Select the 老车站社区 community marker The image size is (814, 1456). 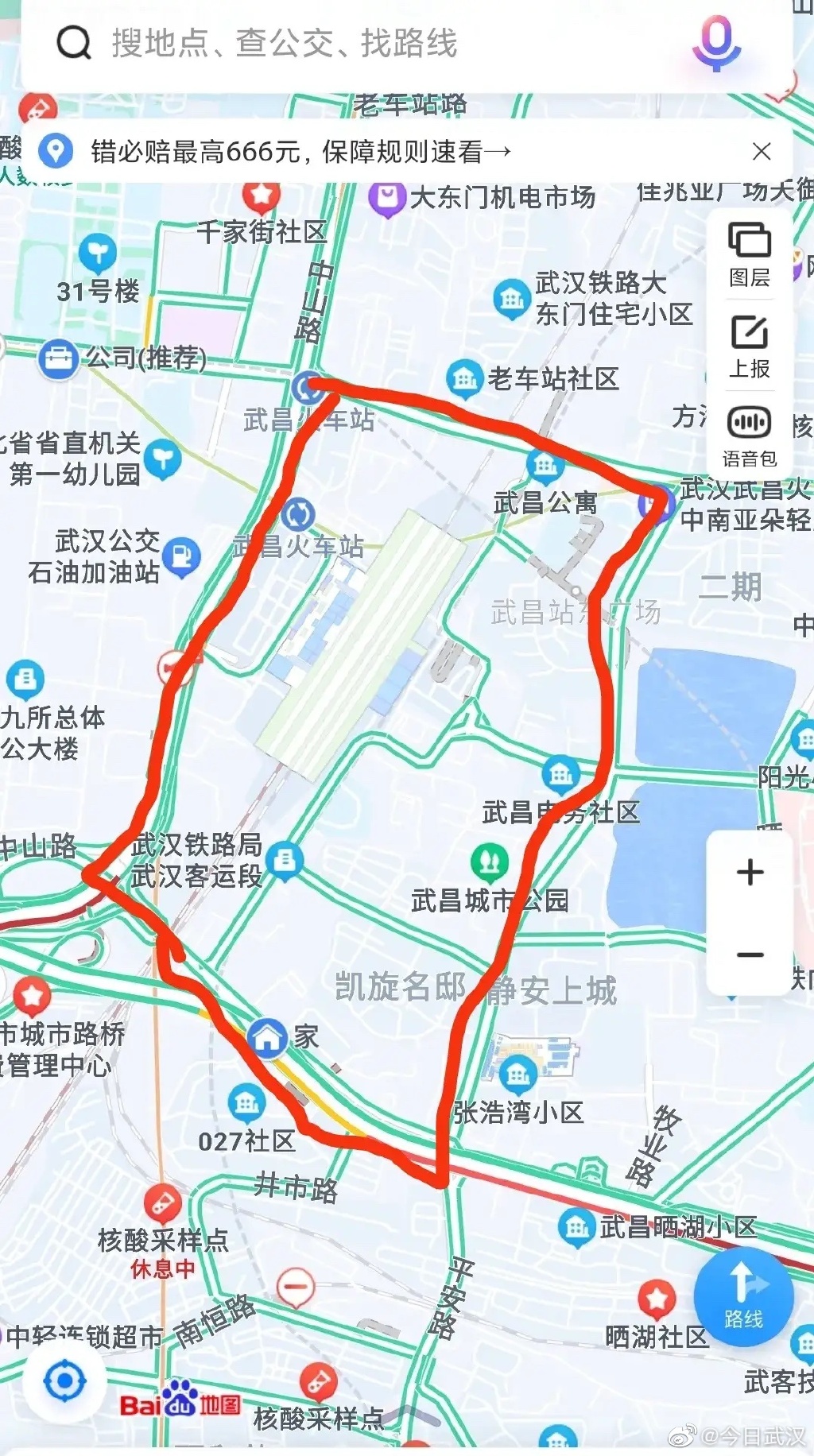(x=465, y=379)
